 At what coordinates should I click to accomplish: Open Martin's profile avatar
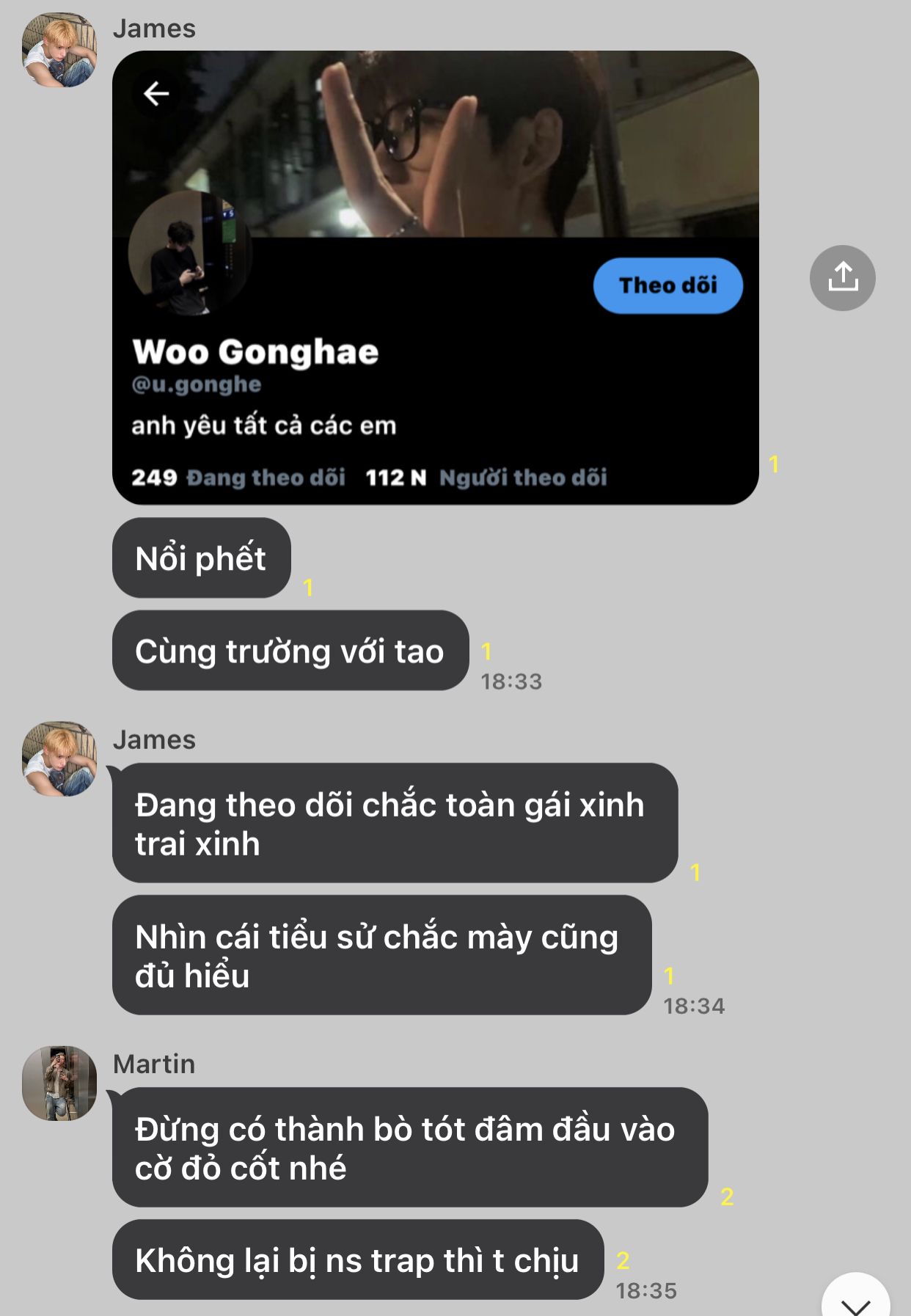pos(59,1083)
